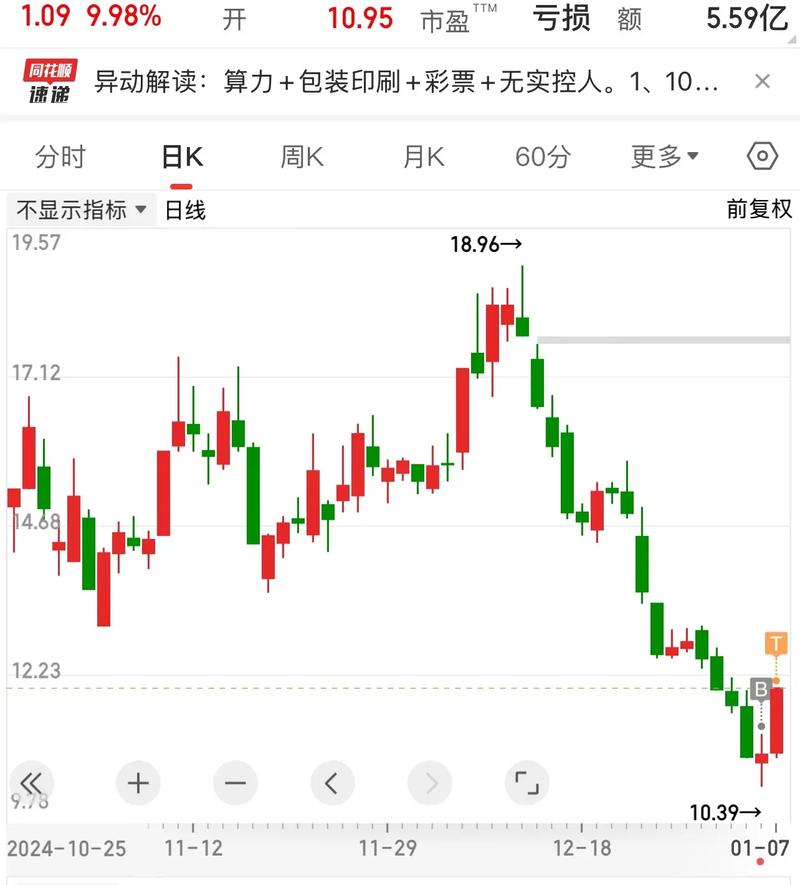Click the left-arrow icon to pan earlier
Viewport: 800px width, 885px height.
[332, 784]
